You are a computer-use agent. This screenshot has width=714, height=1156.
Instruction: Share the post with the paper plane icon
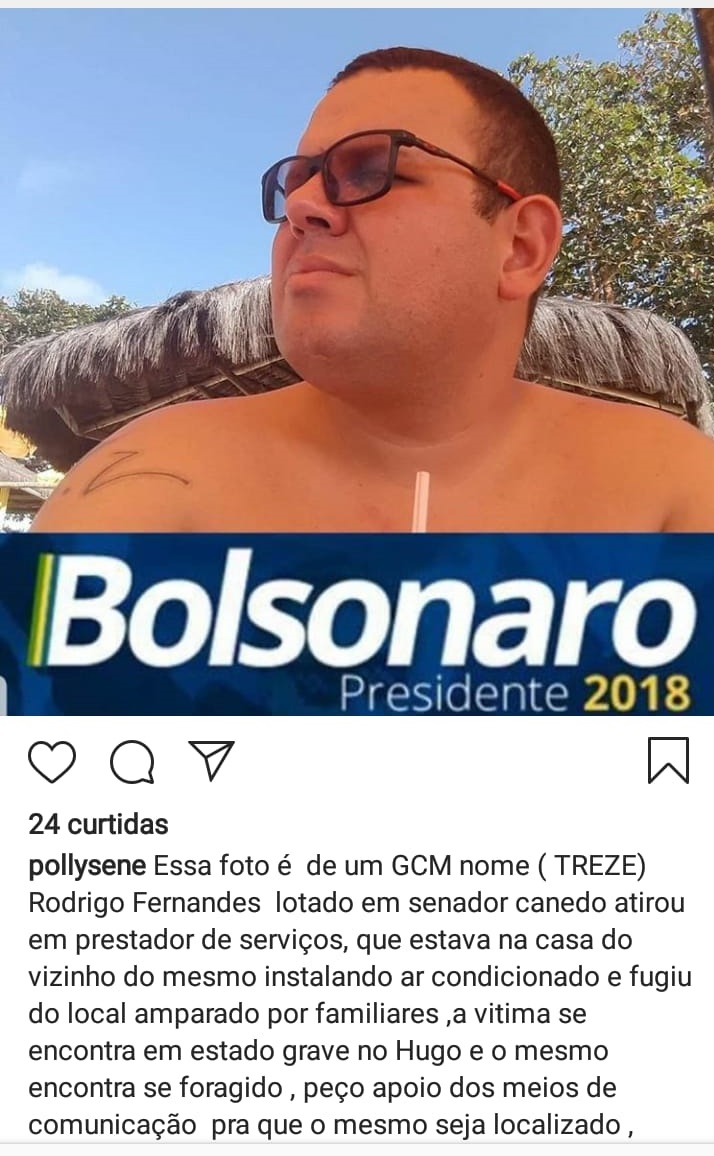tap(211, 761)
